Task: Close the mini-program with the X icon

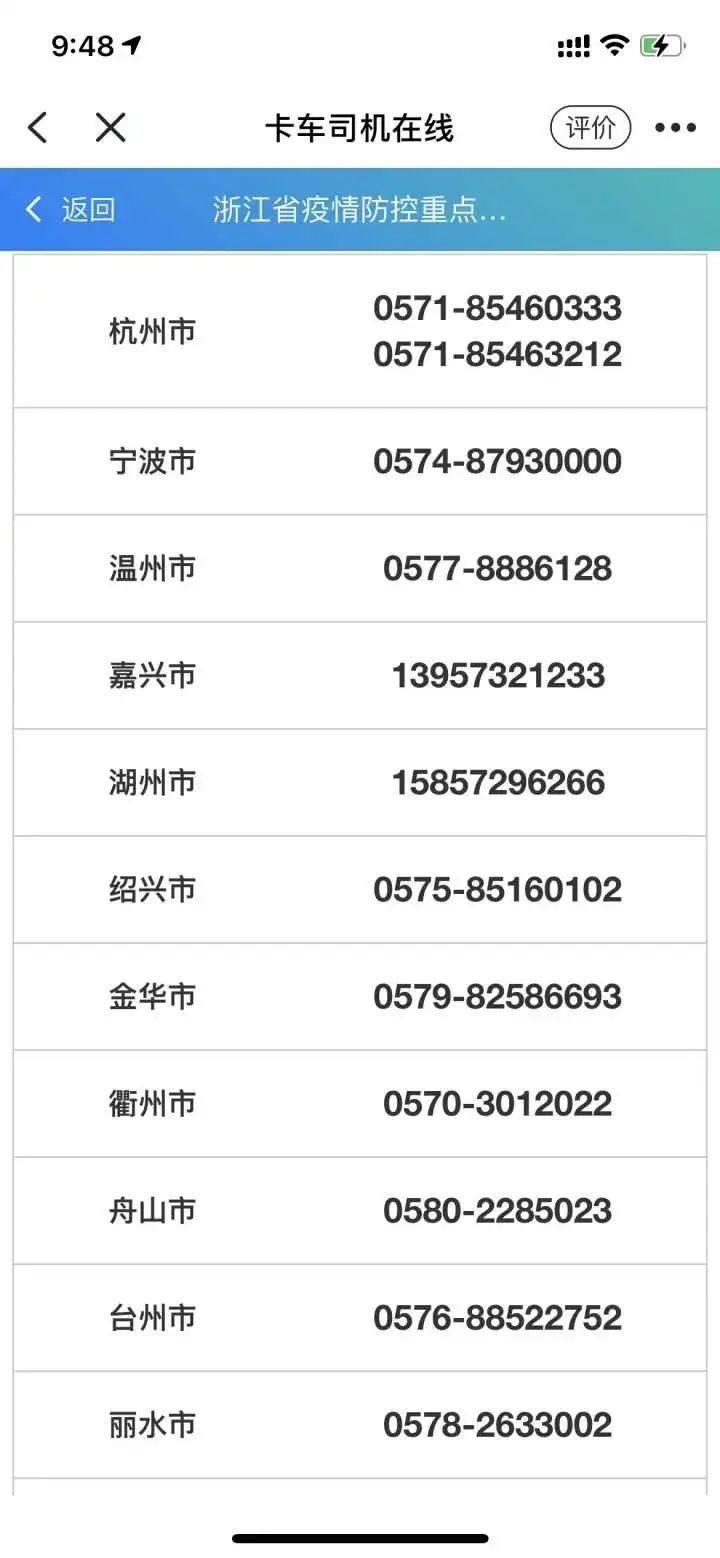Action: tap(110, 128)
